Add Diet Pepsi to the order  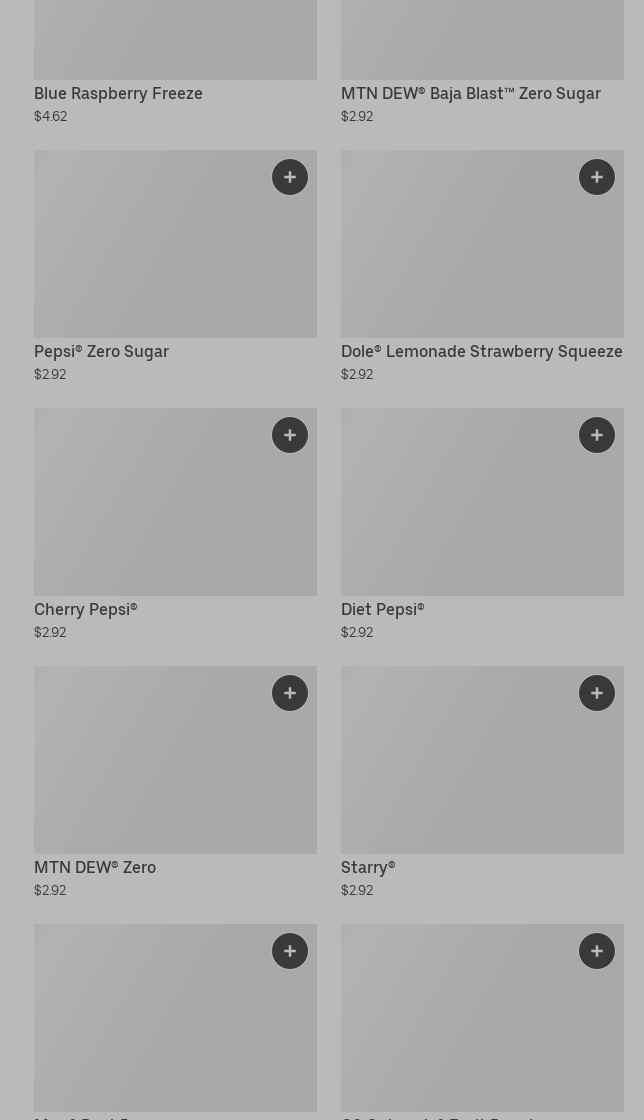(597, 435)
